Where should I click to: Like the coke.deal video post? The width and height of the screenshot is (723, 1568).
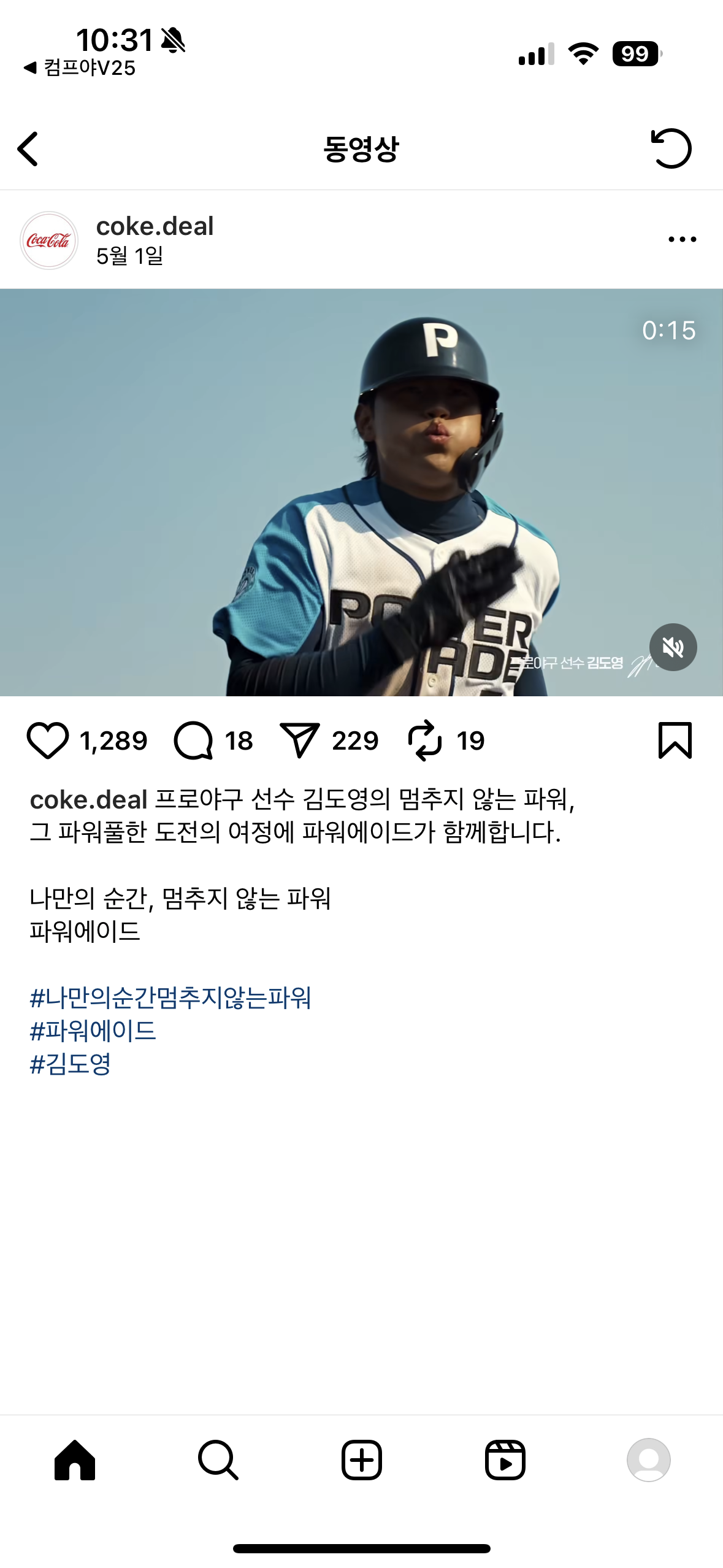(48, 740)
